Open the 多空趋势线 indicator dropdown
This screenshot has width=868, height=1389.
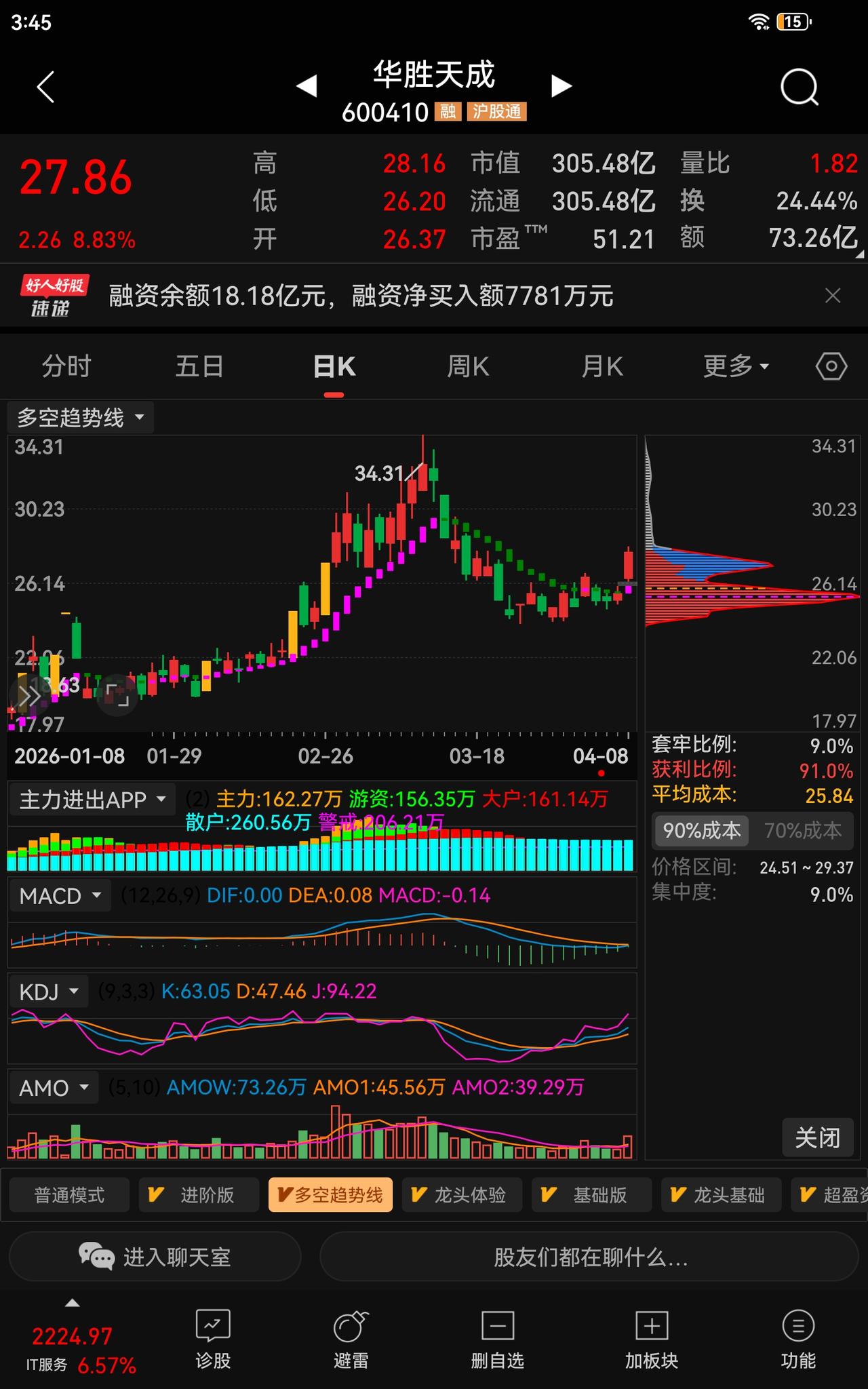[80, 417]
